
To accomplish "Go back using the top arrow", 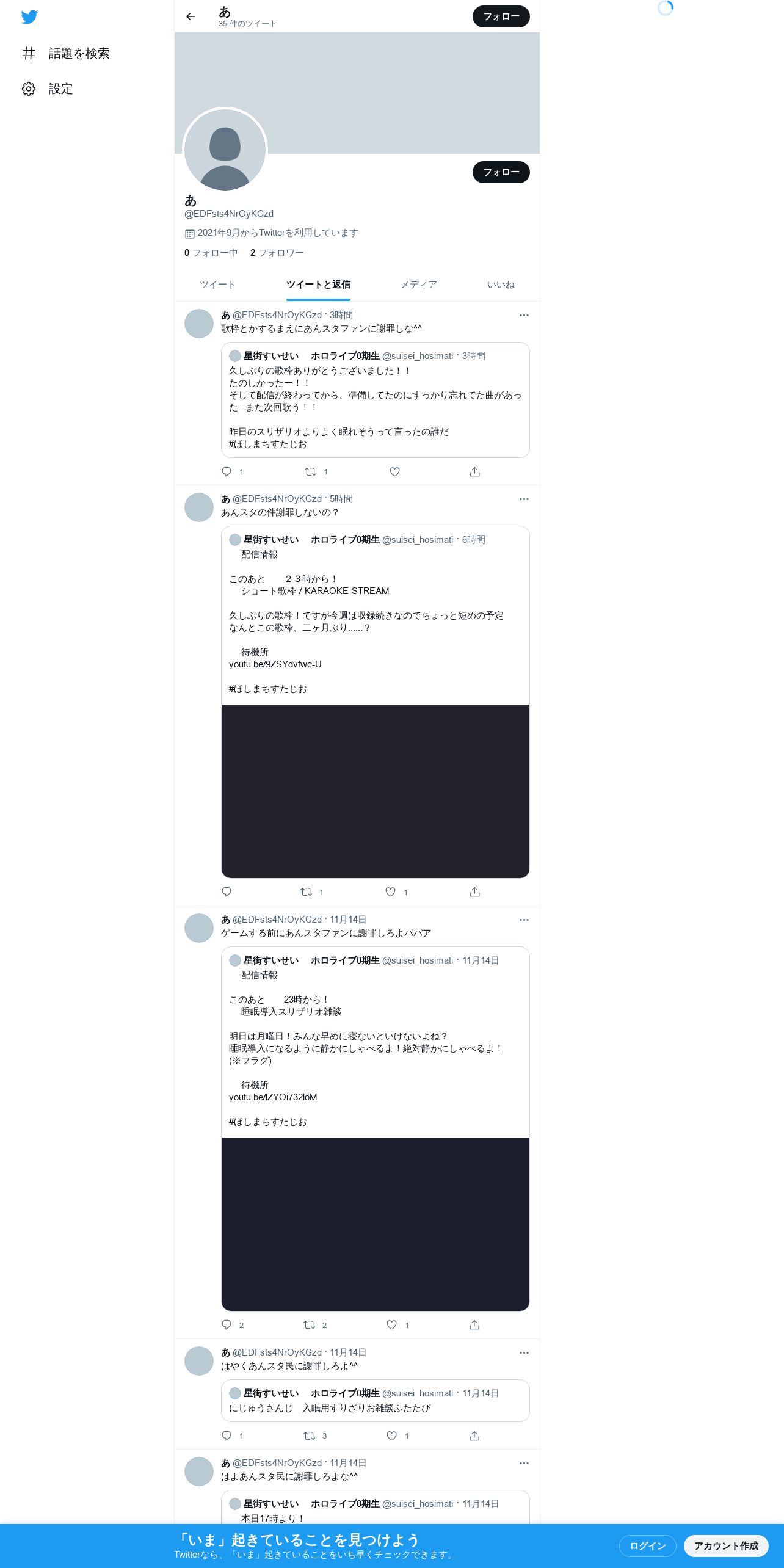I will pyautogui.click(x=191, y=16).
